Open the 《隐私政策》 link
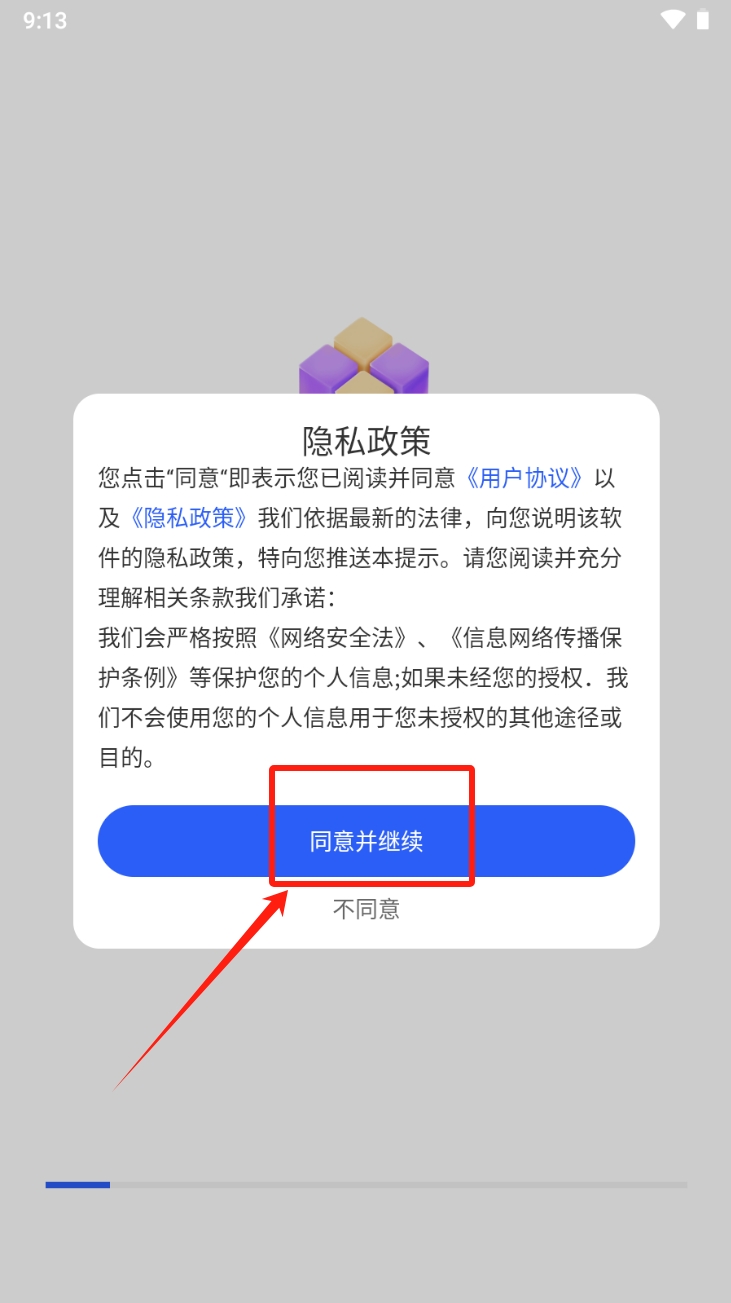This screenshot has width=731, height=1303. click(188, 517)
